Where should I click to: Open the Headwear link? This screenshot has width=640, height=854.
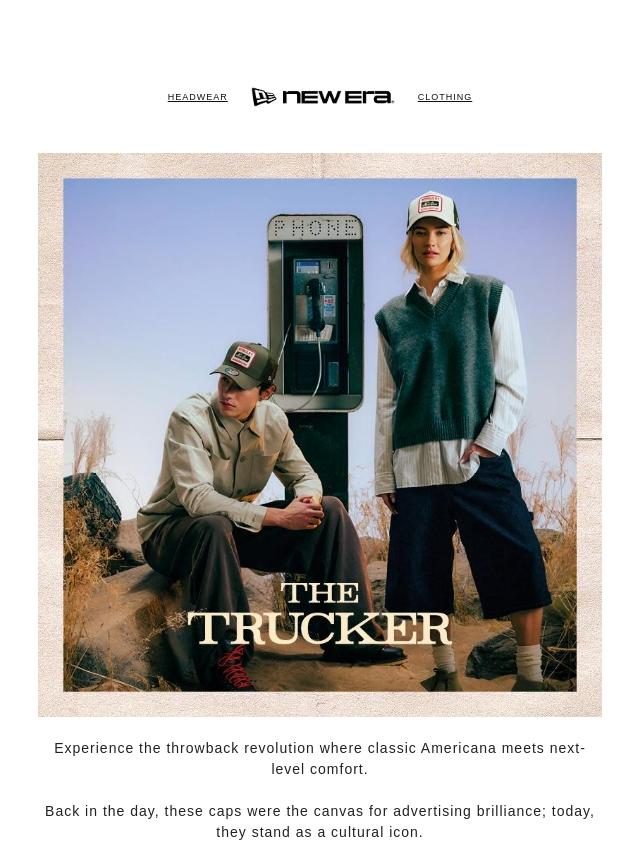[x=197, y=97]
